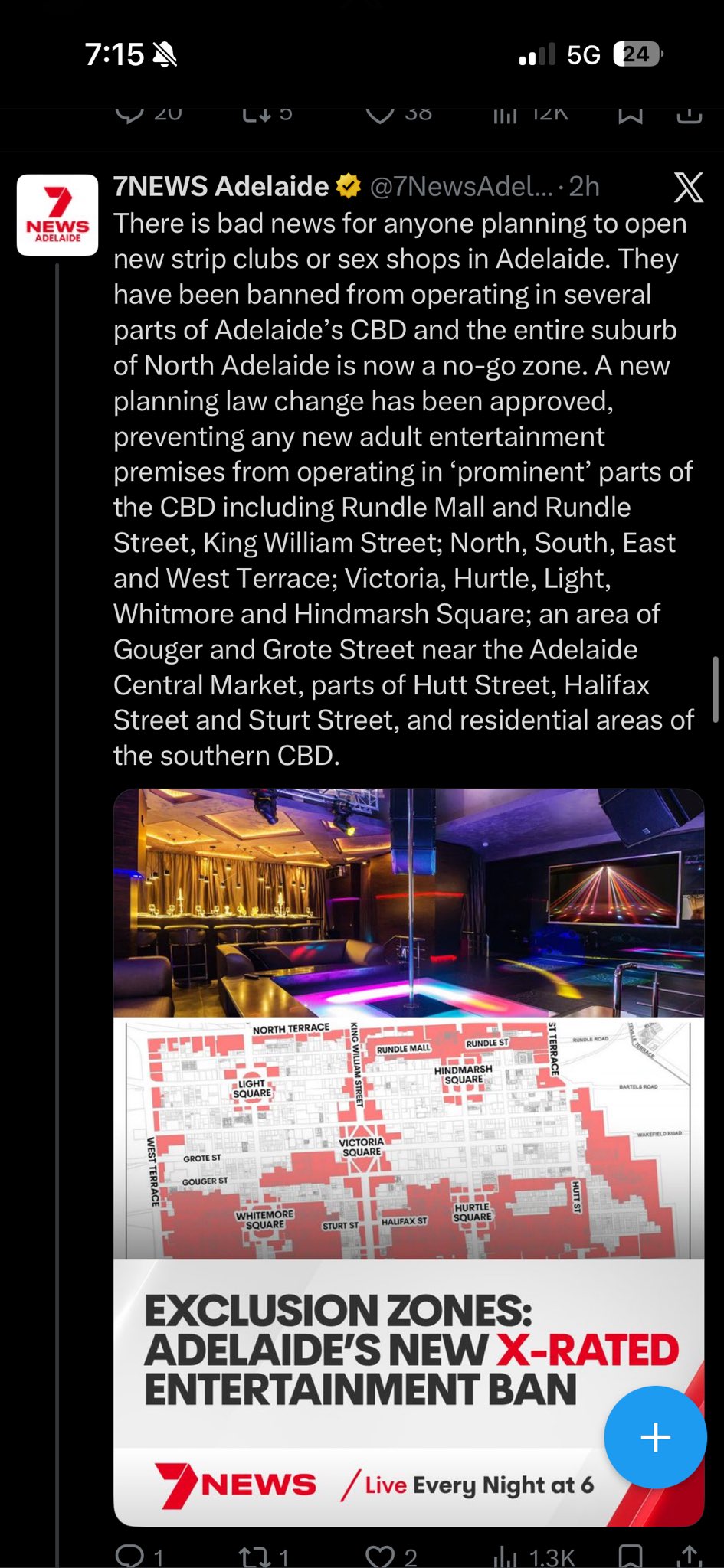Screen dimensions: 724x1568
Task: Open the exclusion zones image in the tweet
Action: click(408, 1157)
